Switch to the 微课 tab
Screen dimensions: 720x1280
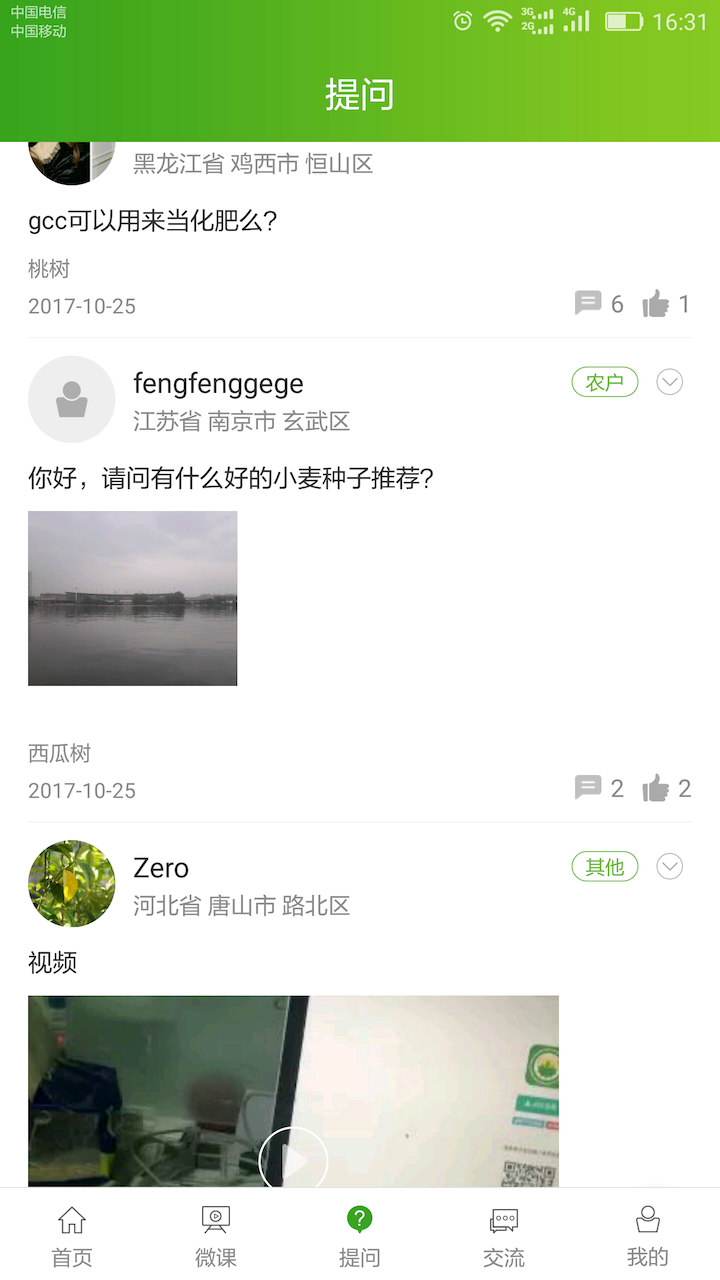click(x=216, y=1236)
